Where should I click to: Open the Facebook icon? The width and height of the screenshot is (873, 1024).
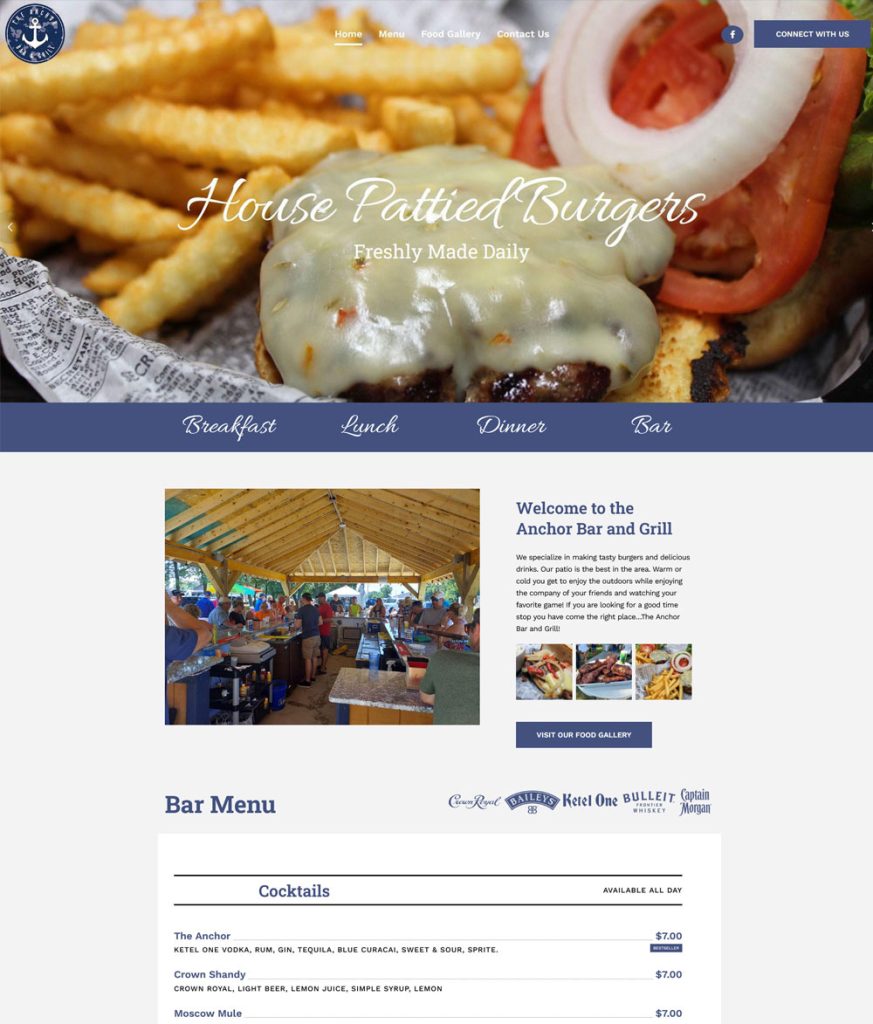click(x=732, y=34)
